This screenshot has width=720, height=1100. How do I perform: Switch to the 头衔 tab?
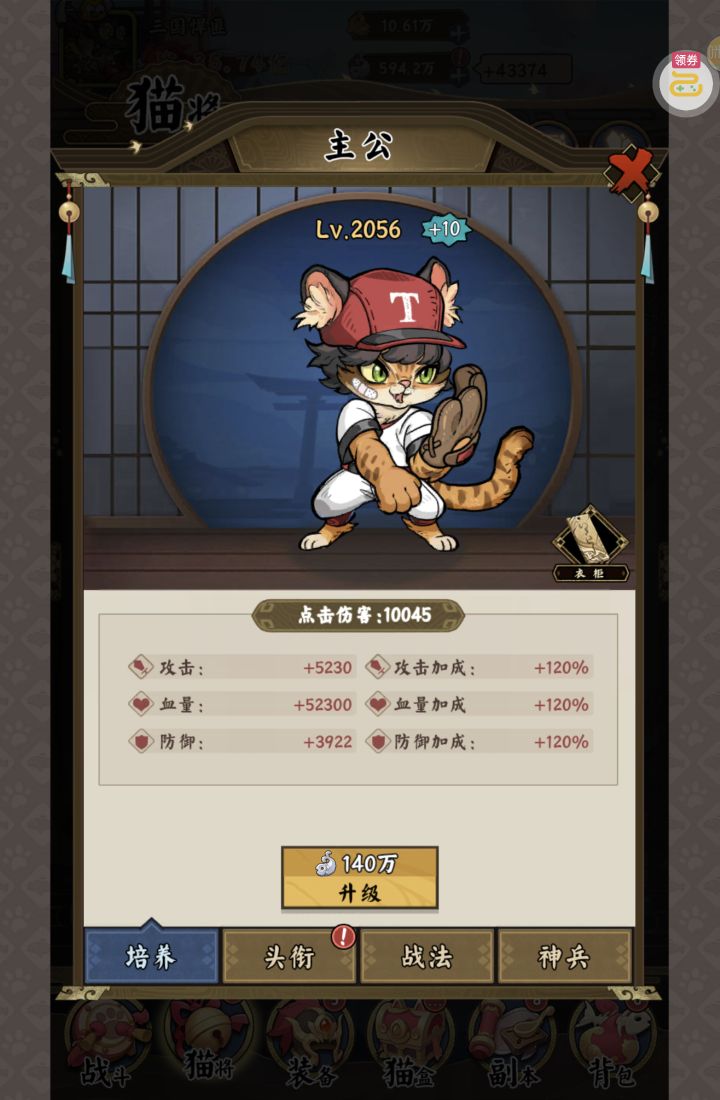pyautogui.click(x=290, y=957)
